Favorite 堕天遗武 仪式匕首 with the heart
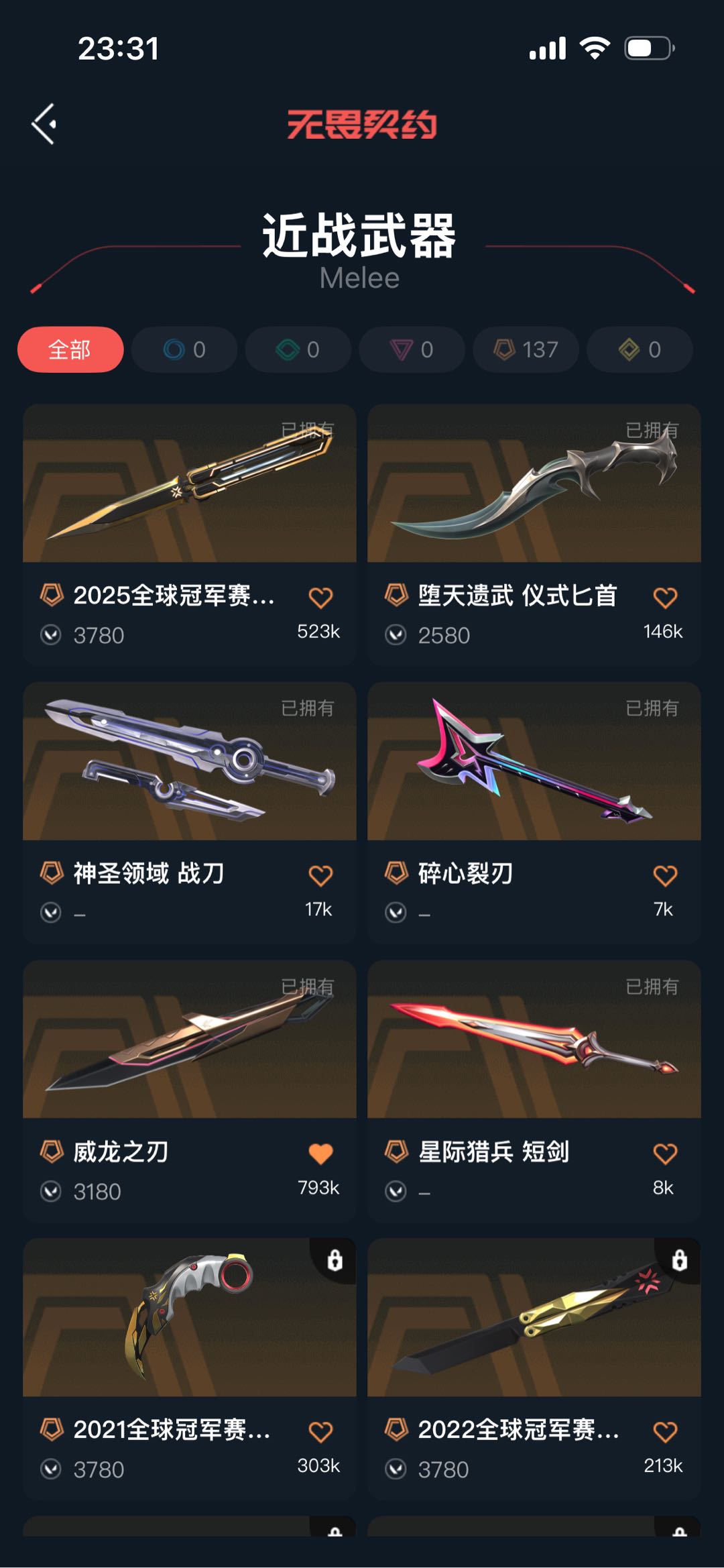 click(x=665, y=597)
